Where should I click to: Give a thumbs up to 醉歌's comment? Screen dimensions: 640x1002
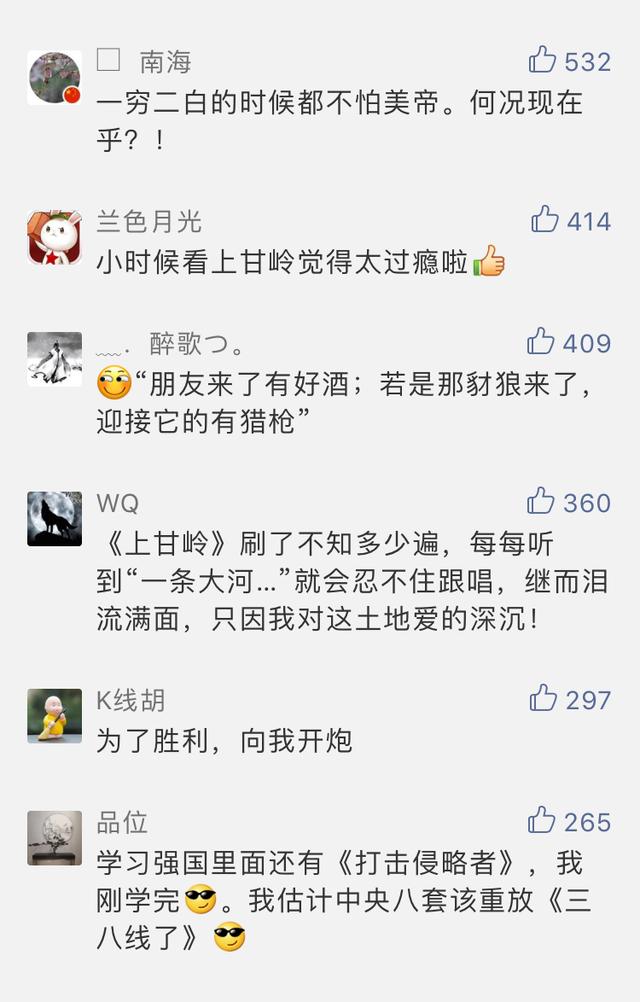(541, 341)
